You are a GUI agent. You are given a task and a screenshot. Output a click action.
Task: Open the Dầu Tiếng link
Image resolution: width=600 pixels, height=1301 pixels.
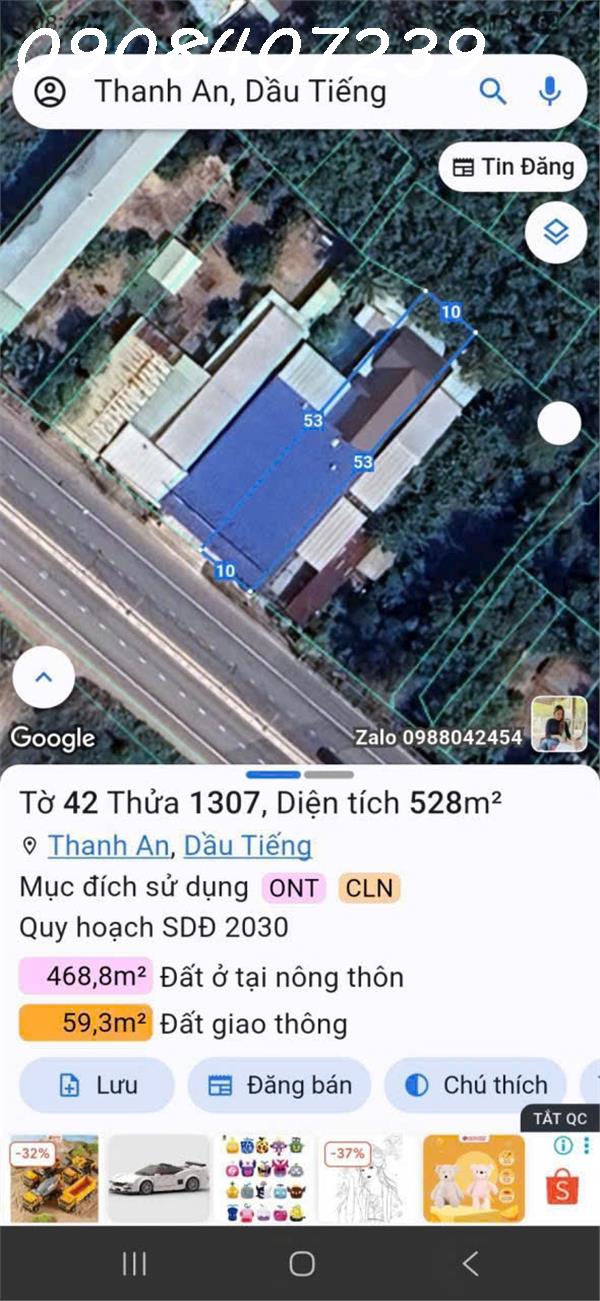point(247,846)
